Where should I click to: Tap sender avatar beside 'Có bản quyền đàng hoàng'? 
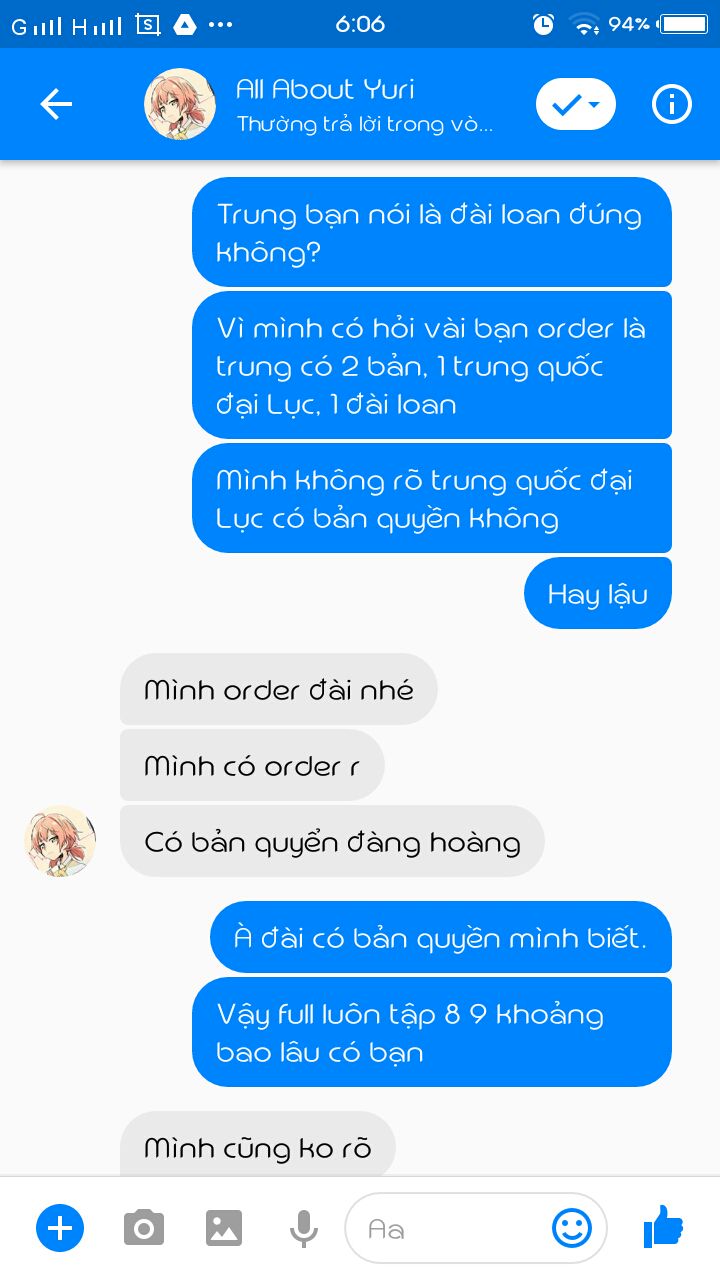click(x=60, y=841)
